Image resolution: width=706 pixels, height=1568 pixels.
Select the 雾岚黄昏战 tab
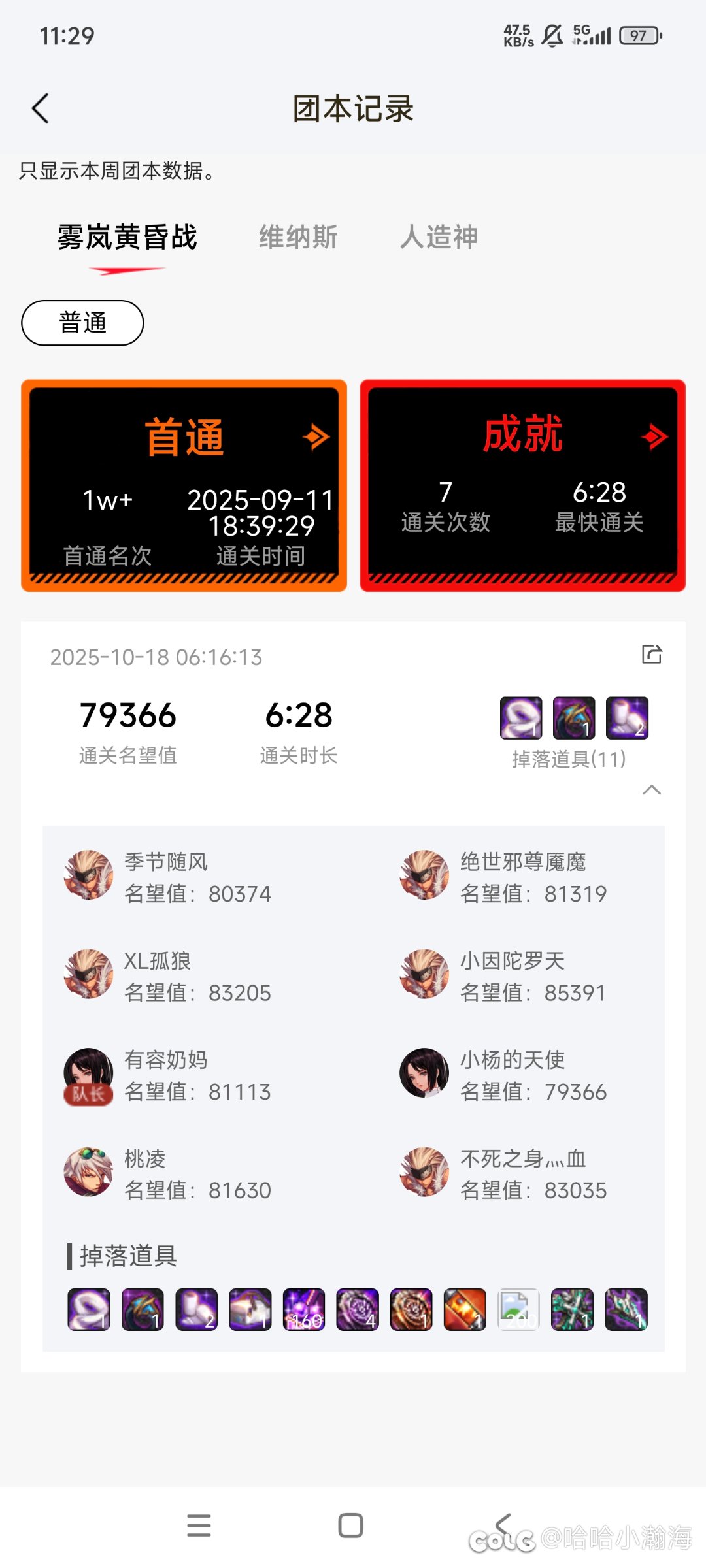[127, 237]
